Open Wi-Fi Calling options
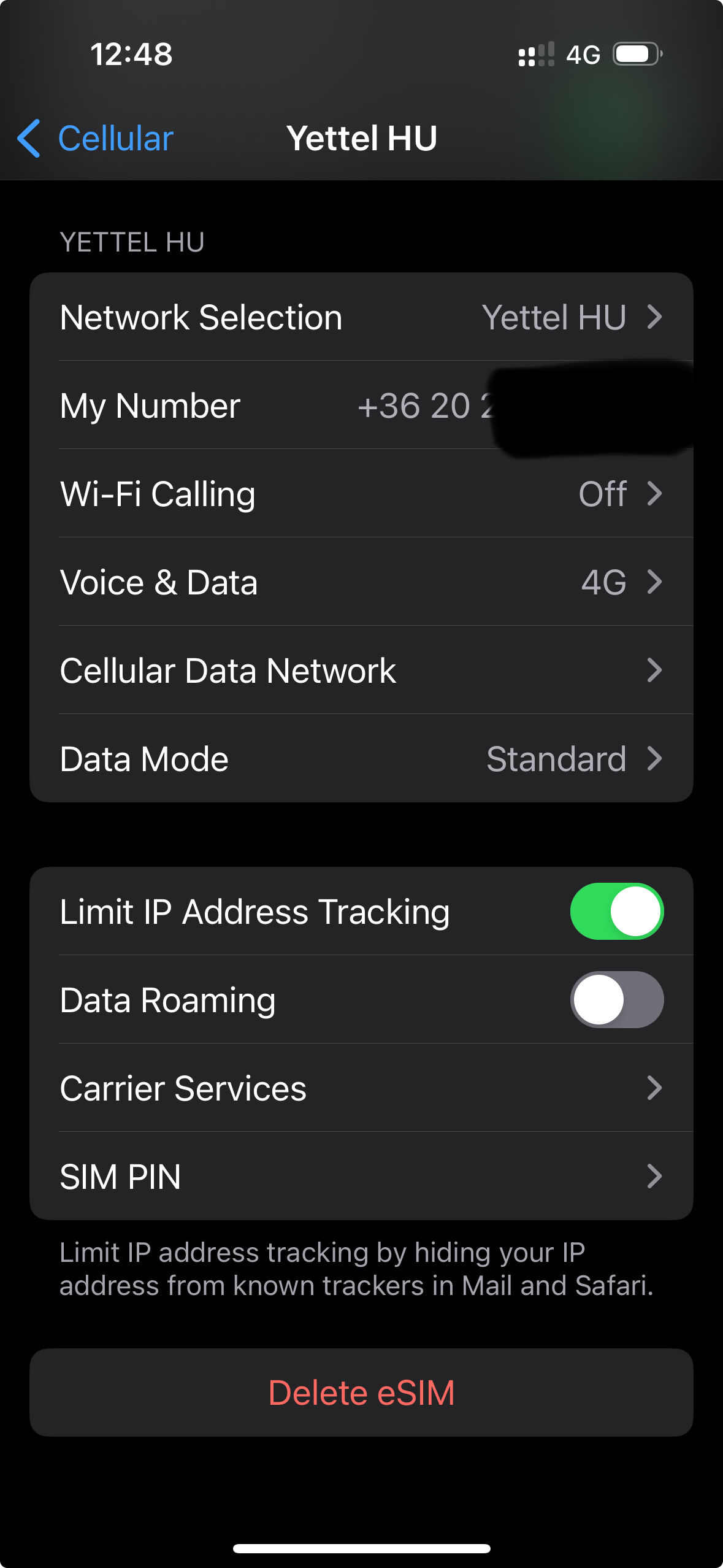This screenshot has width=723, height=1568. click(x=361, y=494)
